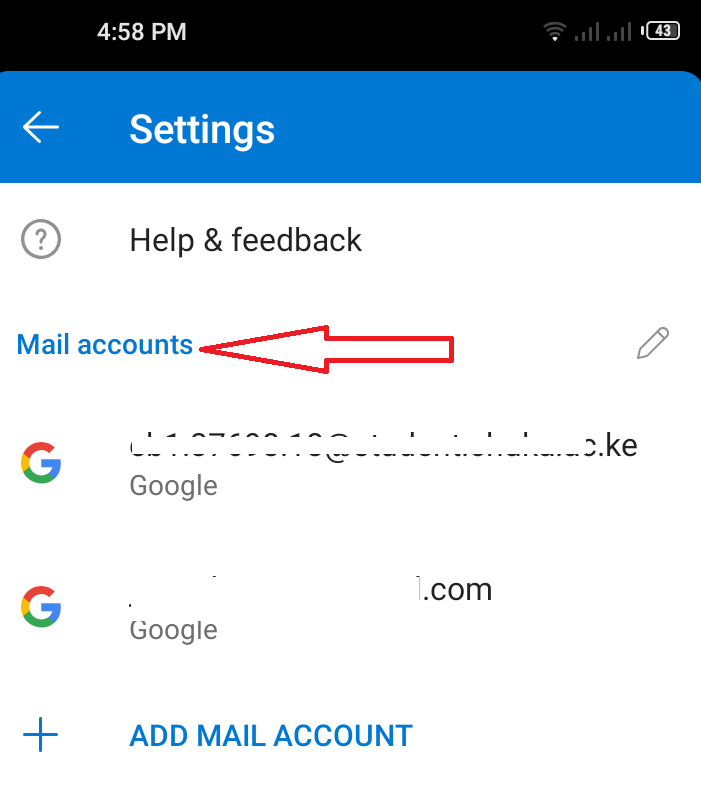701x803 pixels.
Task: Tap the pencil icon to edit mail accounts
Action: 652,344
